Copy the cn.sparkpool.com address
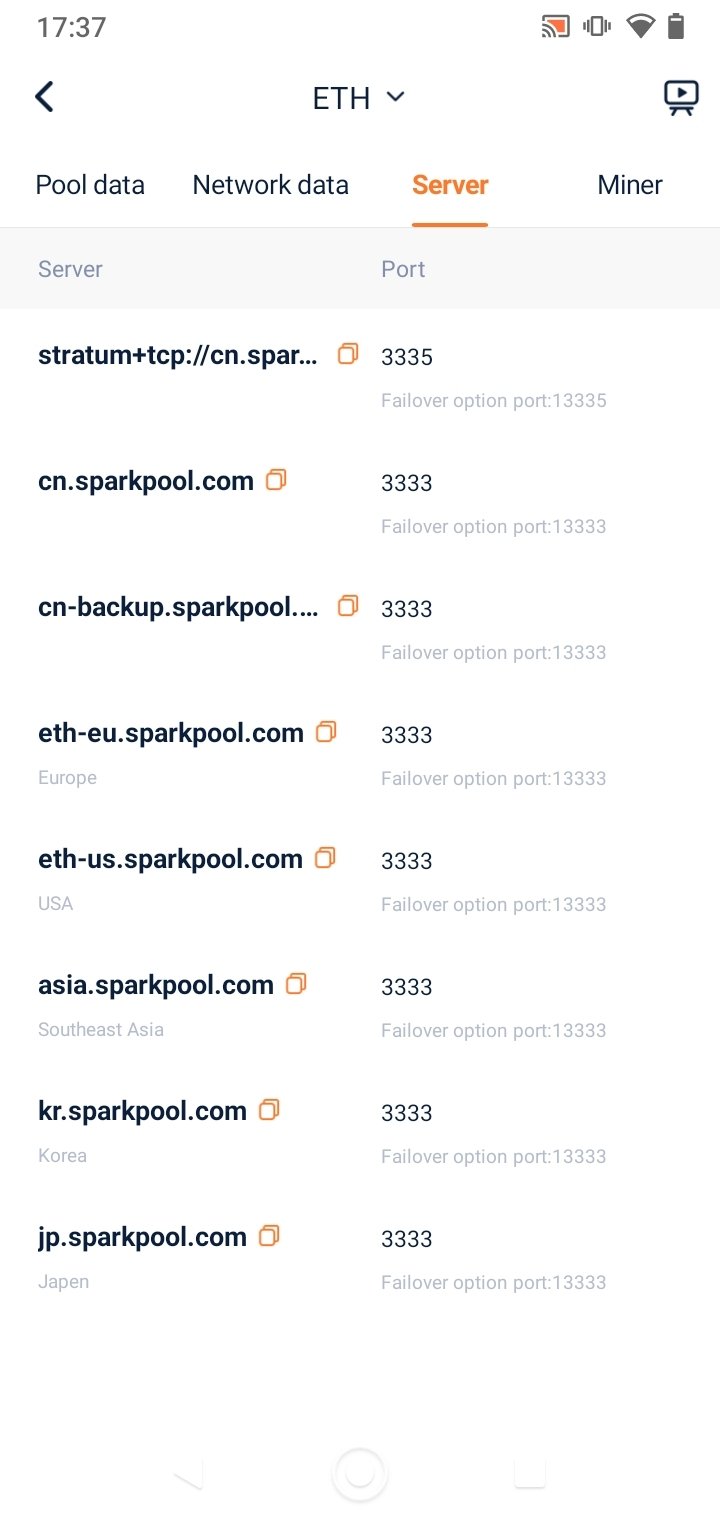 pyautogui.click(x=276, y=479)
